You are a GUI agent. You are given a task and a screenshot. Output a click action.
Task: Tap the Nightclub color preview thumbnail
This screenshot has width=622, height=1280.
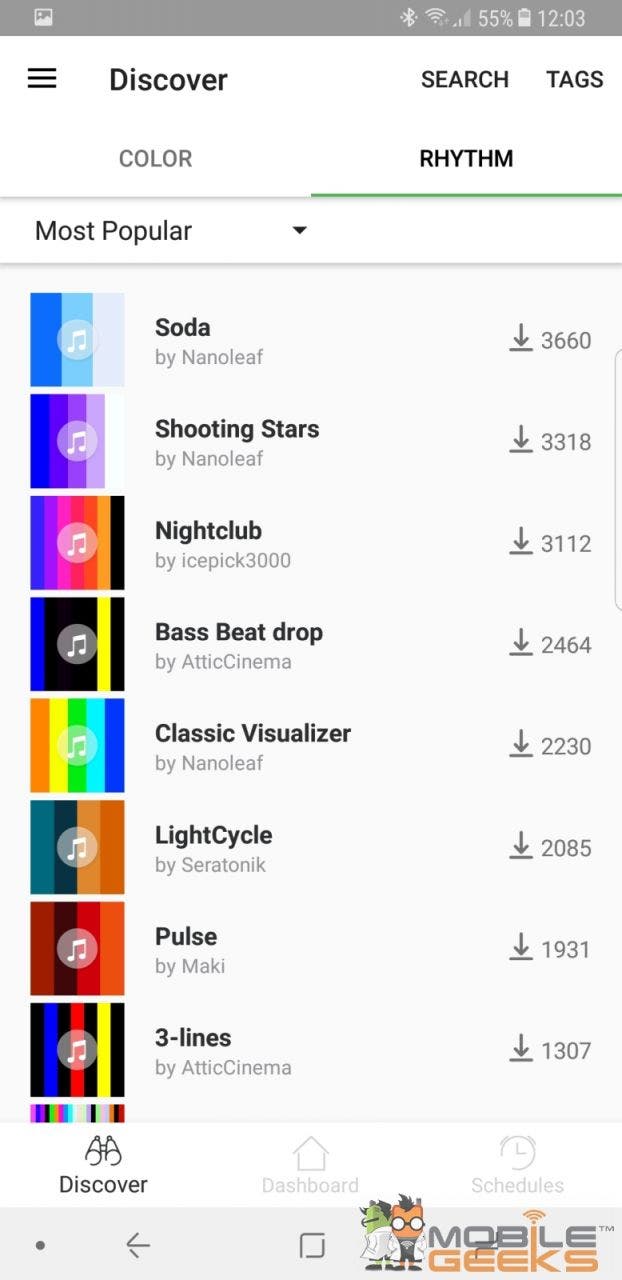(x=77, y=543)
